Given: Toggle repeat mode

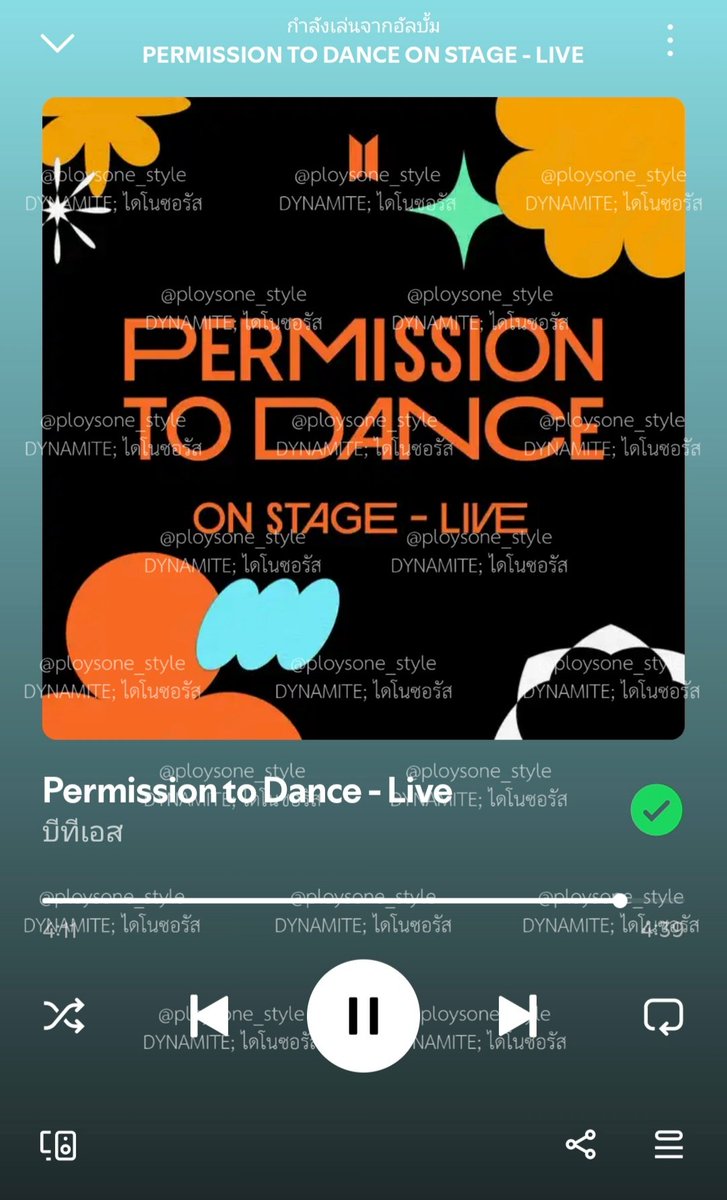Looking at the screenshot, I should pyautogui.click(x=663, y=1016).
